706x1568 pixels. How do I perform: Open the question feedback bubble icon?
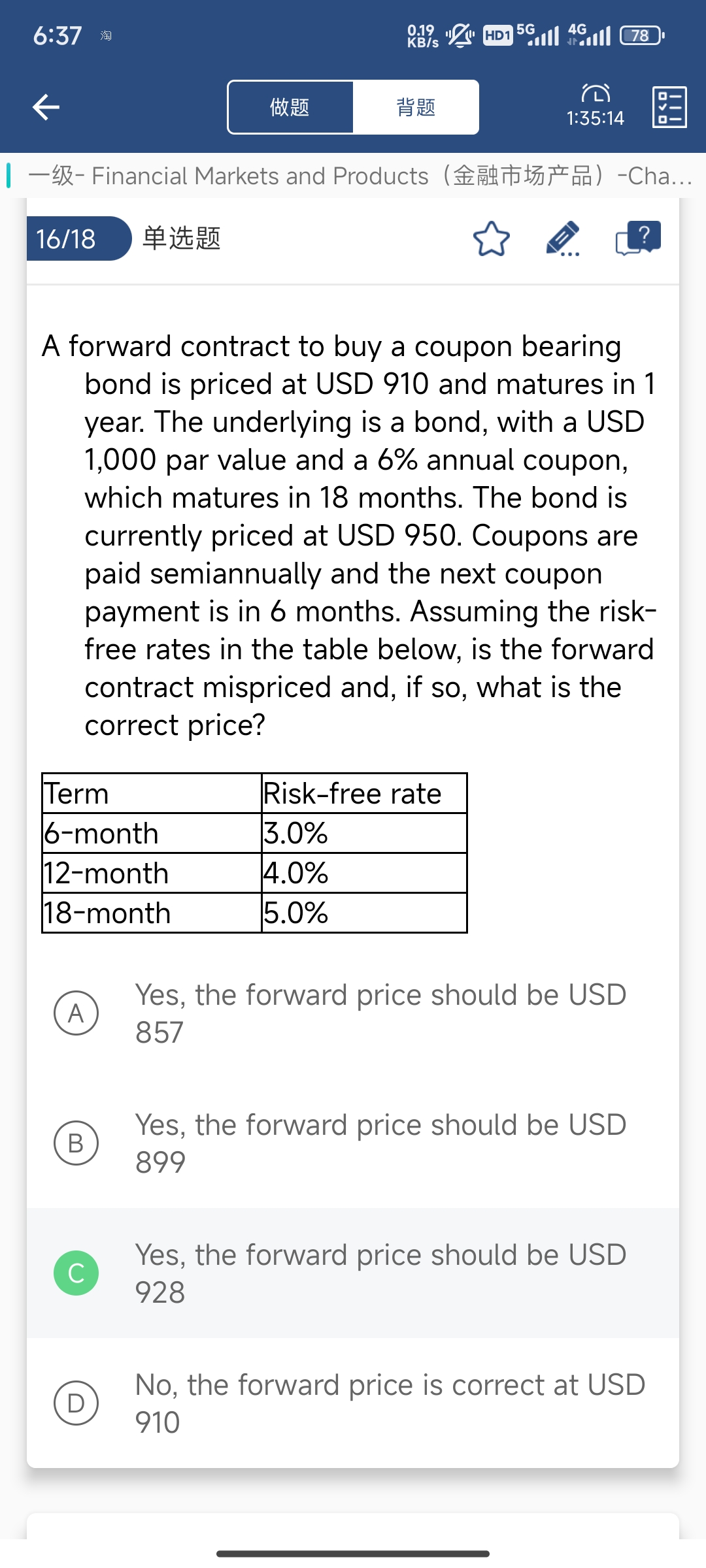tap(638, 238)
